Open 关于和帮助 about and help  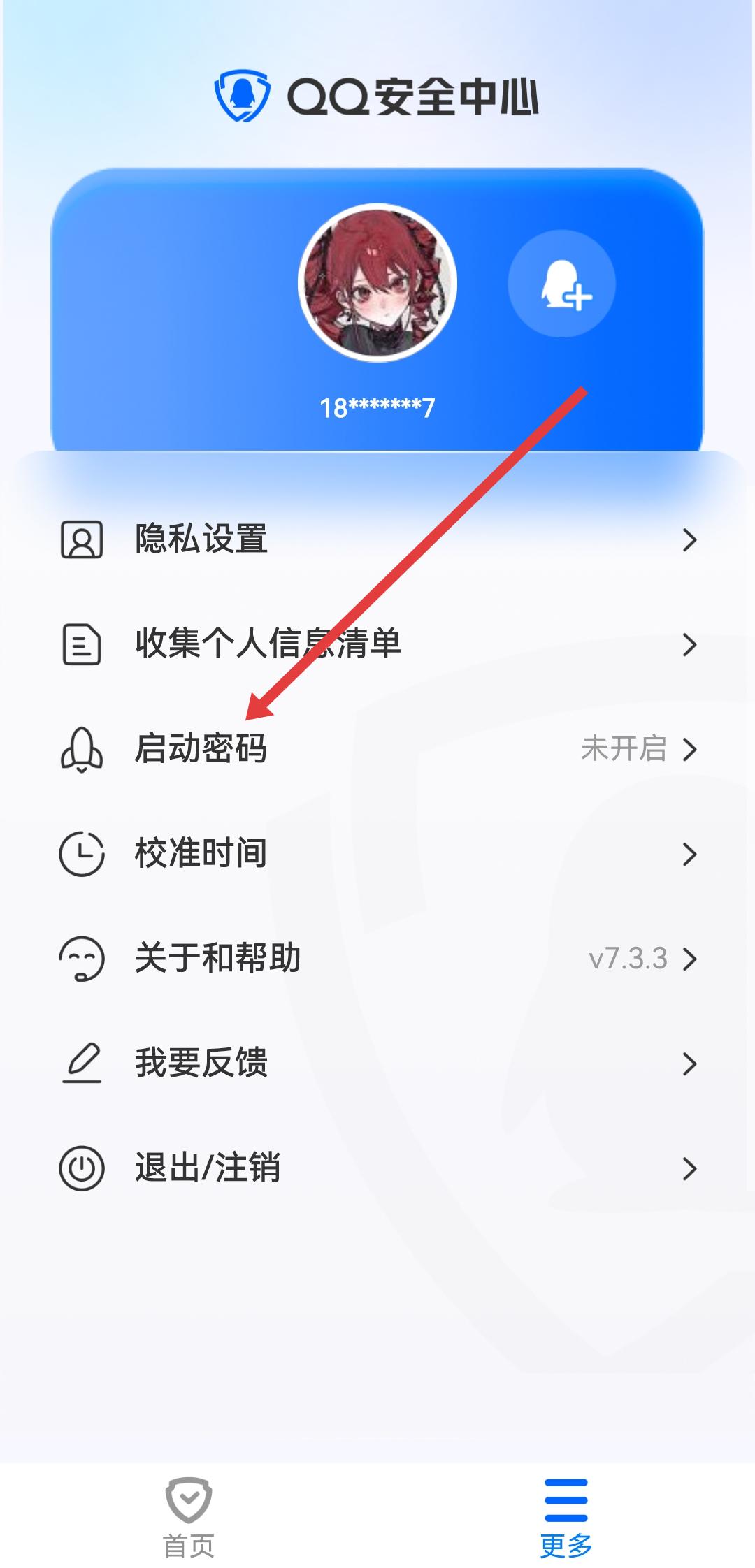pyautogui.click(x=377, y=958)
